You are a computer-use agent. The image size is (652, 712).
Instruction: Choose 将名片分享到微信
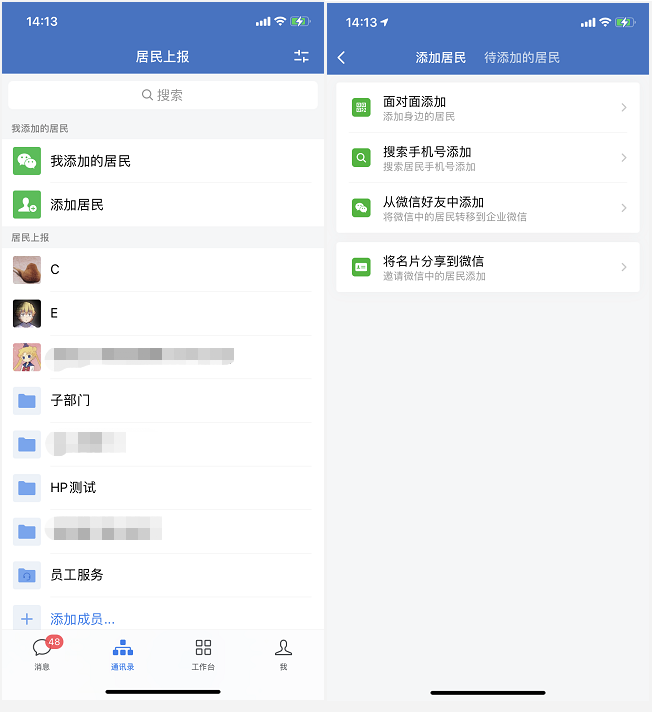(x=488, y=267)
